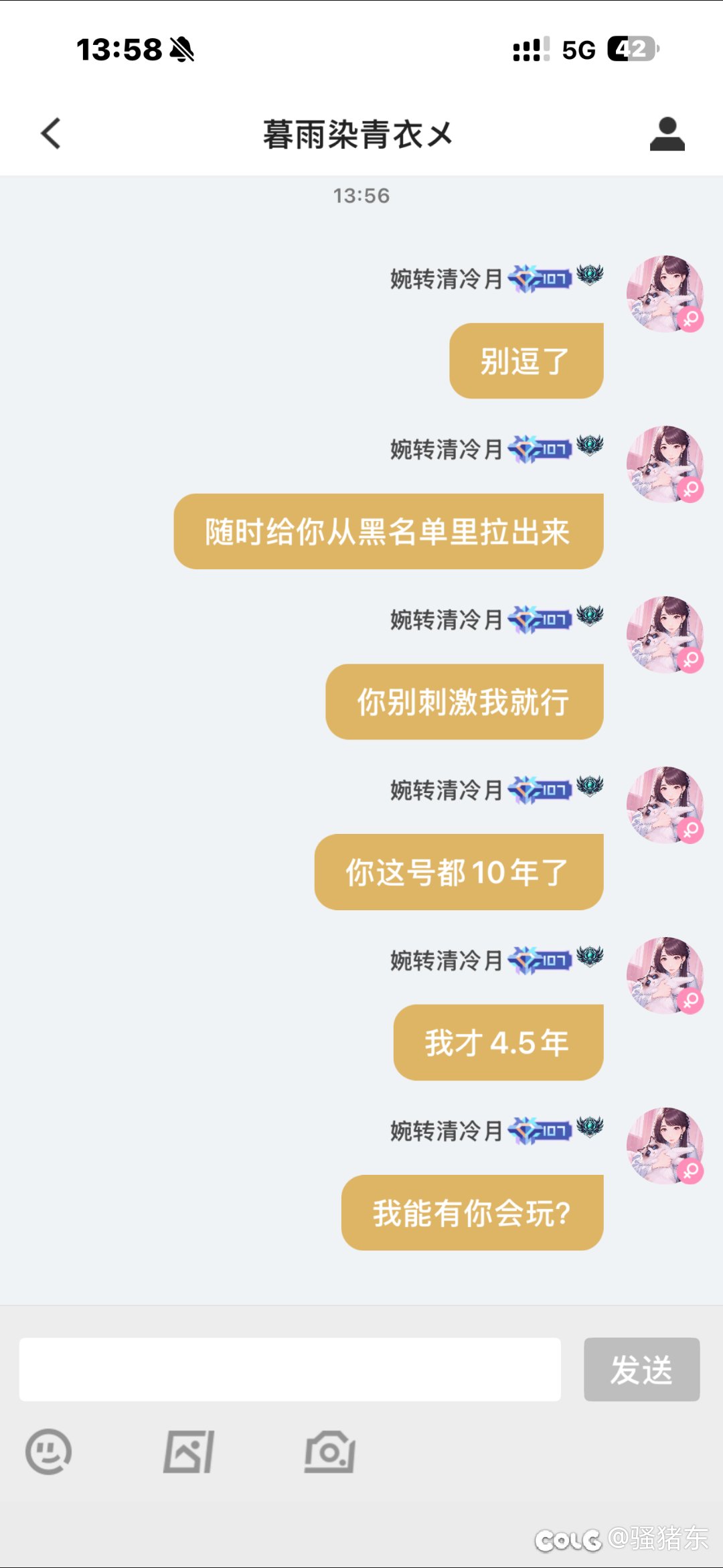This screenshot has width=723, height=1568.
Task: Tap the 发送 send button
Action: tap(641, 1369)
